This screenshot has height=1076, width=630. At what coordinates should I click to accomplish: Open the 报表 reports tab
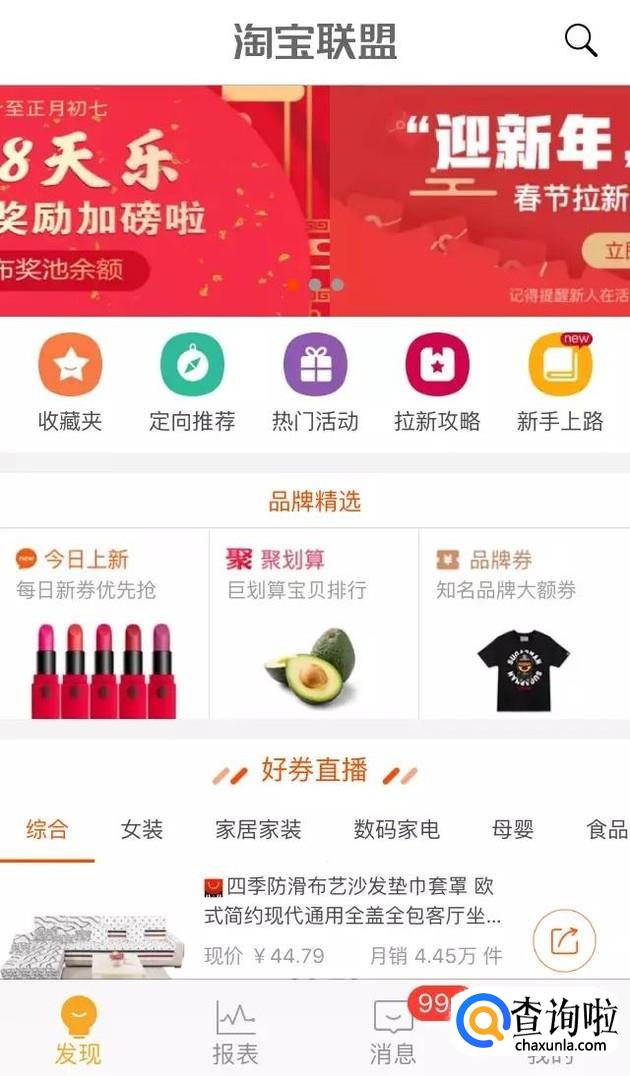pos(235,1032)
